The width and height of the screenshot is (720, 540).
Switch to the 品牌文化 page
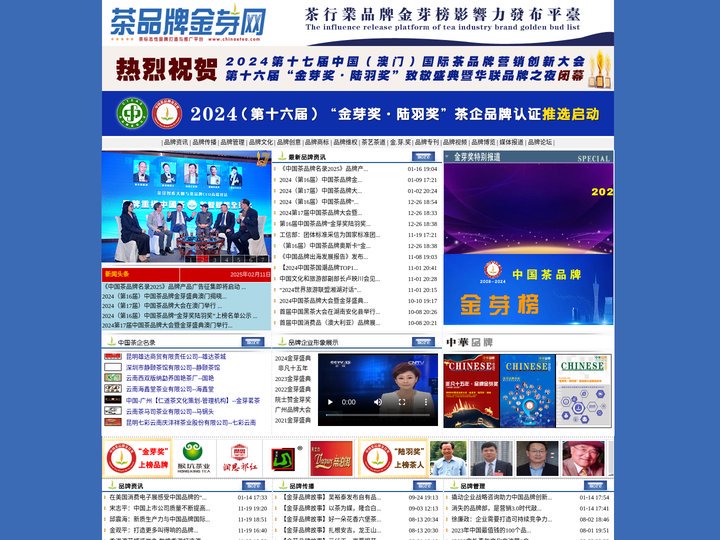click(260, 142)
